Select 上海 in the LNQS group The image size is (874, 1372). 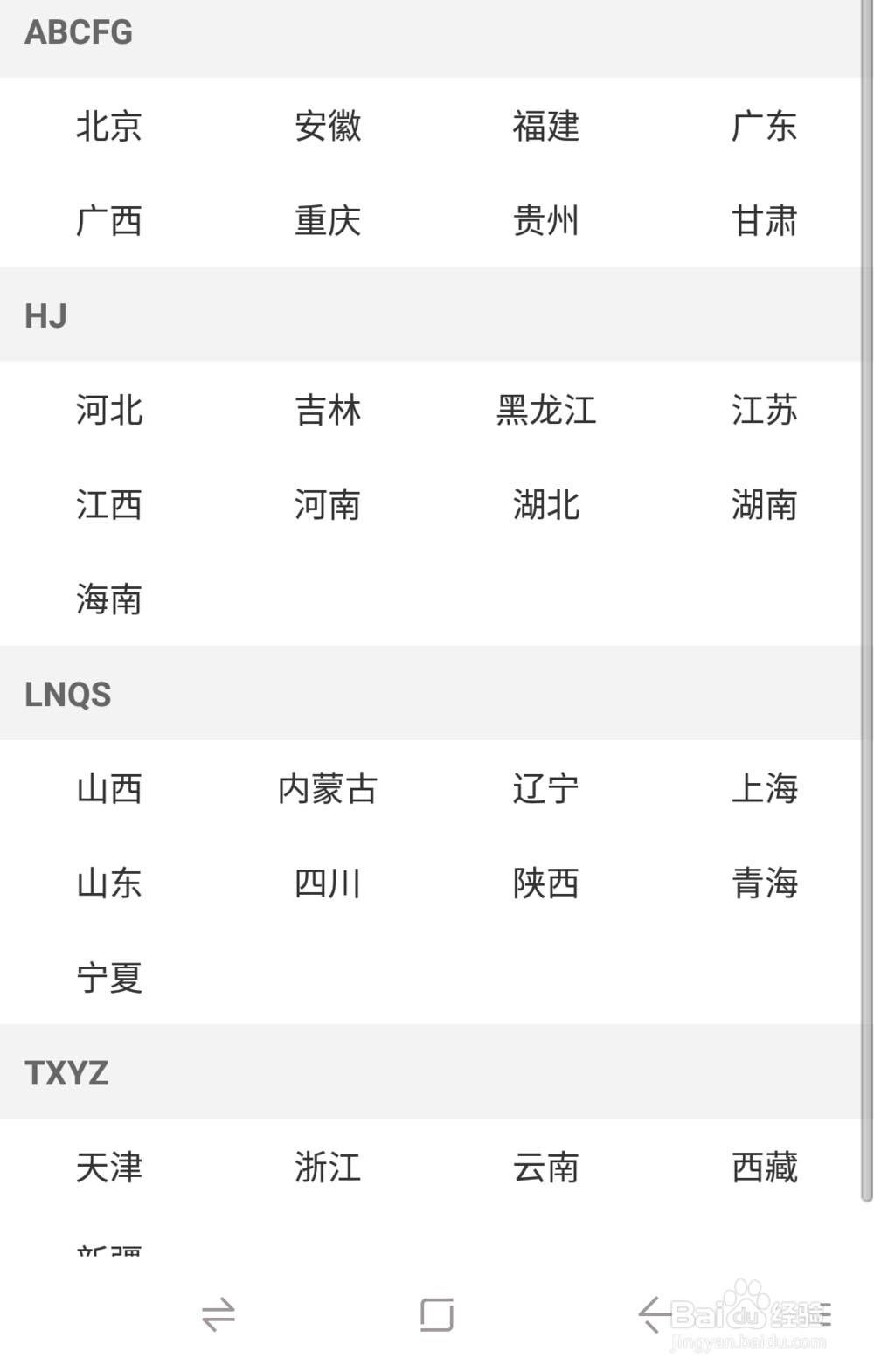point(765,790)
